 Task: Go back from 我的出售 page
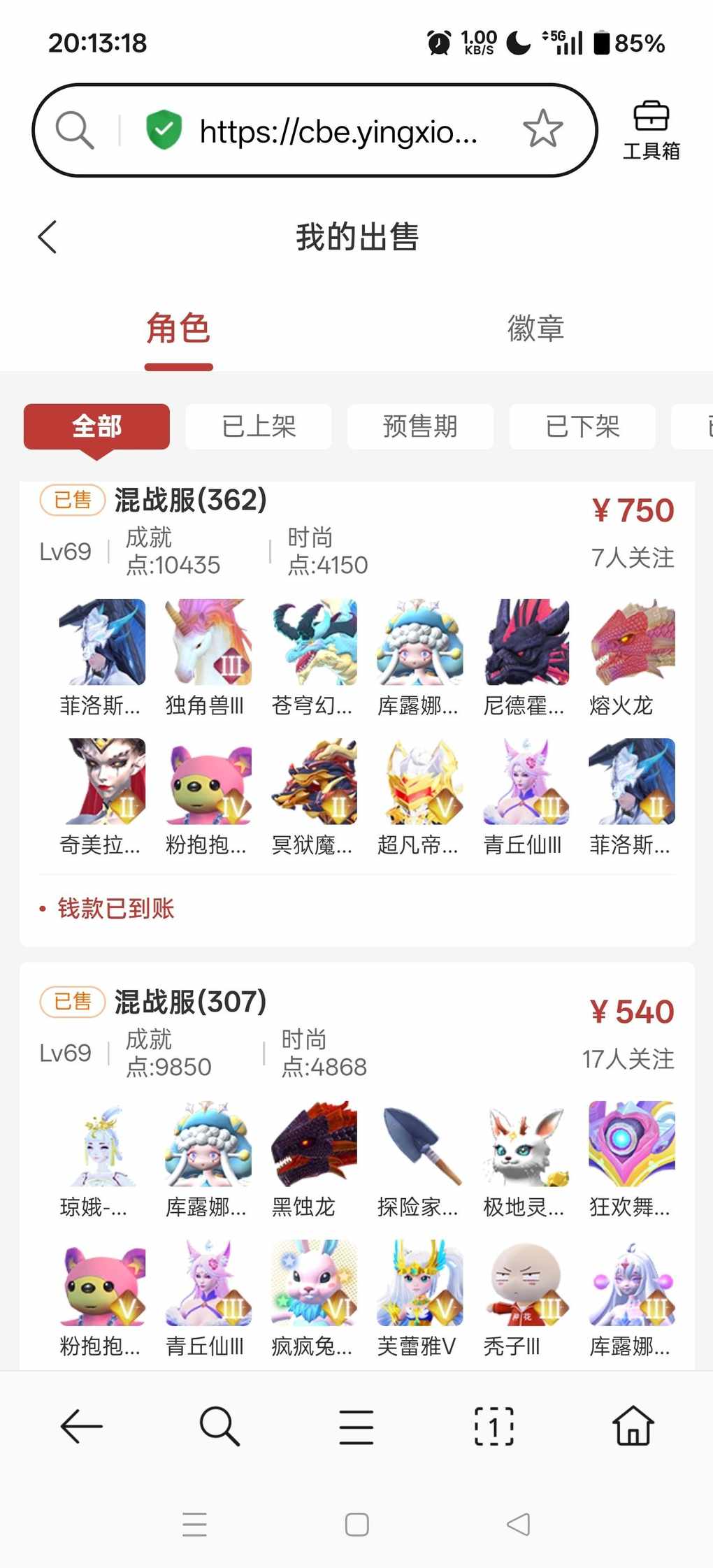[48, 237]
